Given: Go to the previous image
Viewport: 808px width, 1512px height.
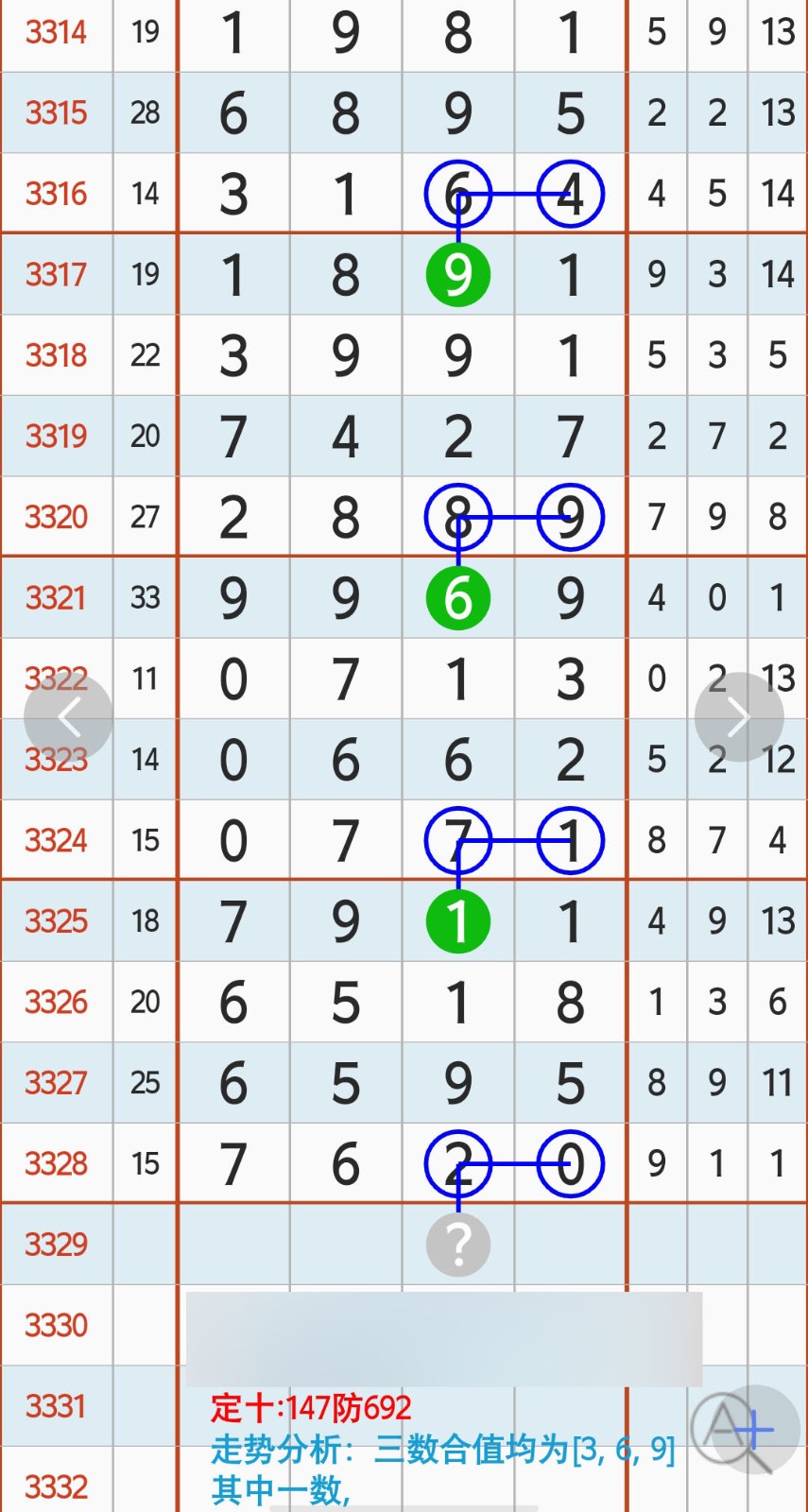Looking at the screenshot, I should (x=68, y=717).
